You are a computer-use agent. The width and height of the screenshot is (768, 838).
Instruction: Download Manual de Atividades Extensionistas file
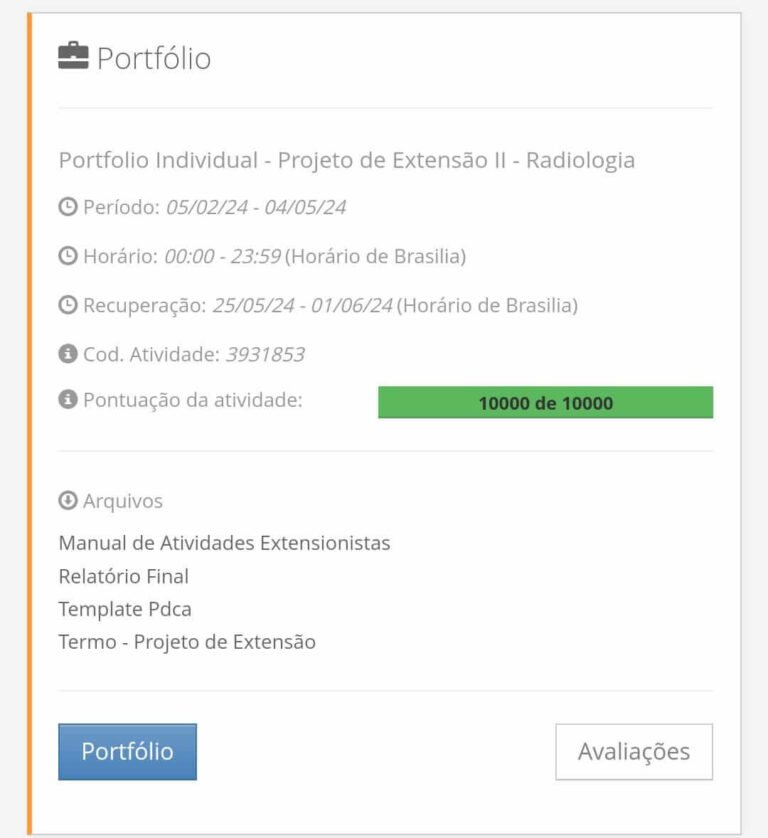point(224,543)
